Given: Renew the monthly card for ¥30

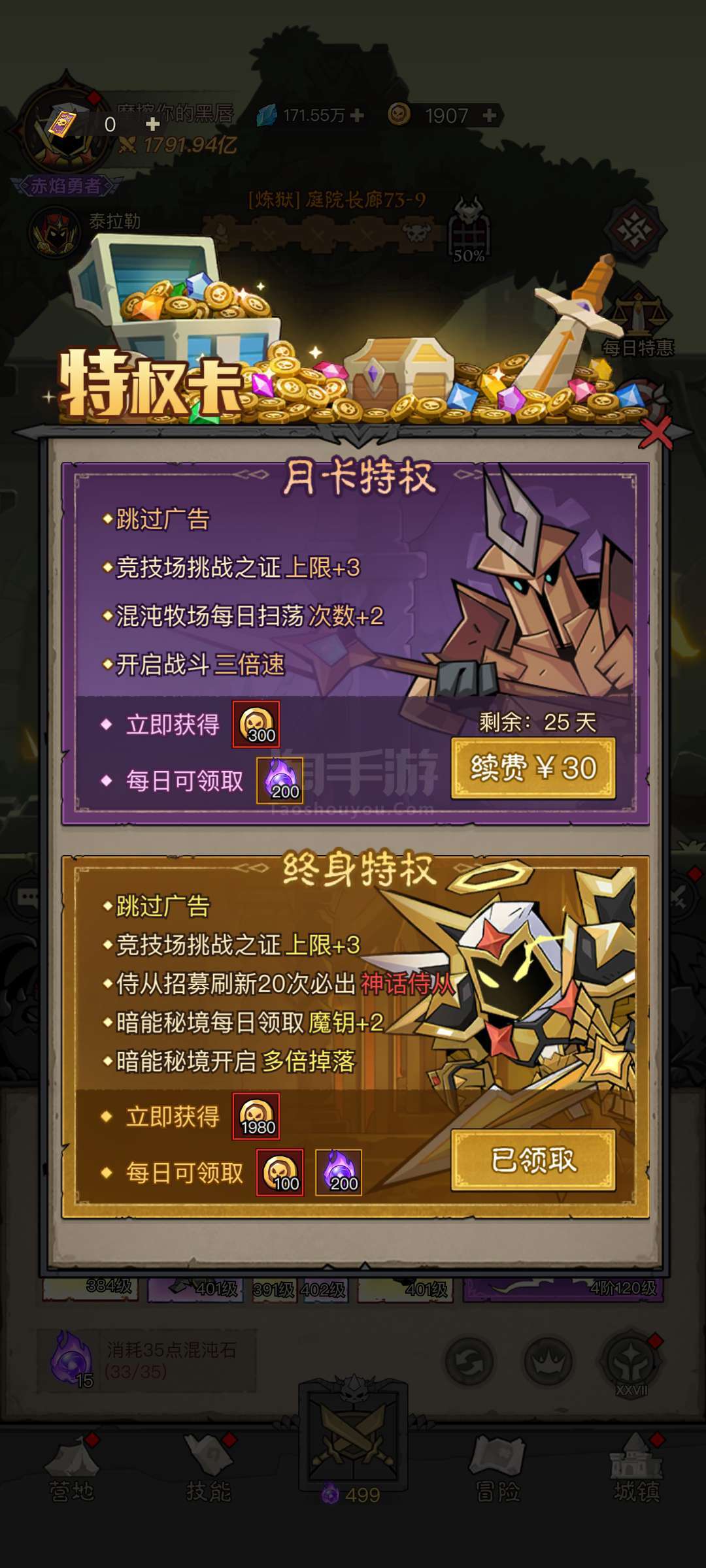Looking at the screenshot, I should pyautogui.click(x=533, y=768).
